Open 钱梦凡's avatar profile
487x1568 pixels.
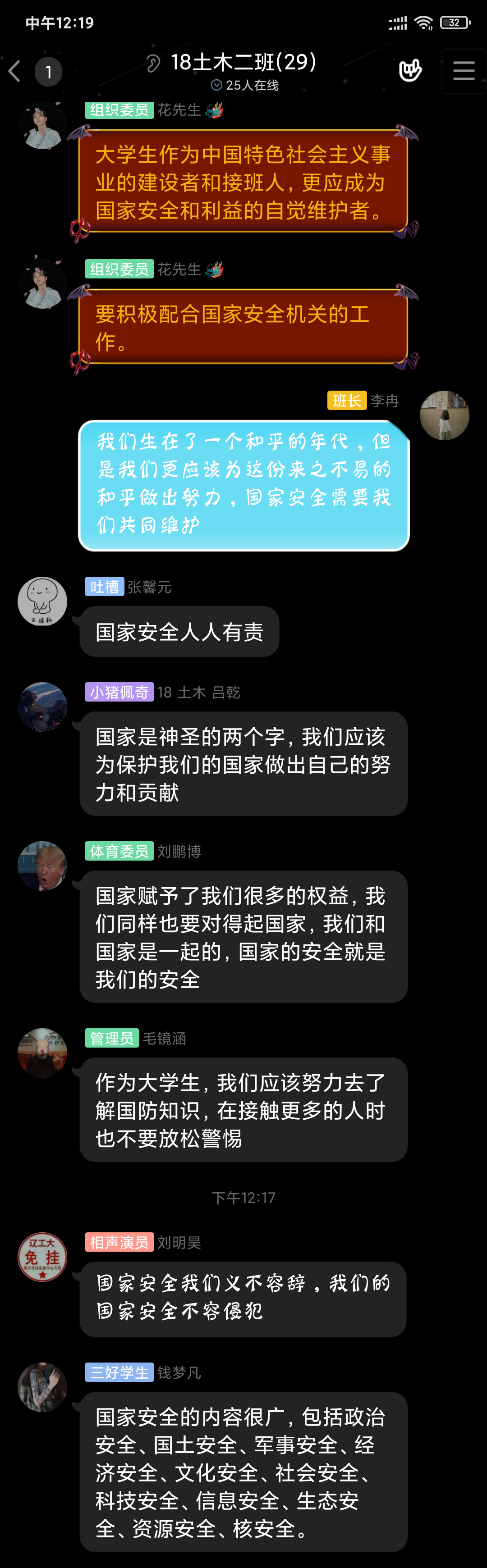(x=43, y=1387)
